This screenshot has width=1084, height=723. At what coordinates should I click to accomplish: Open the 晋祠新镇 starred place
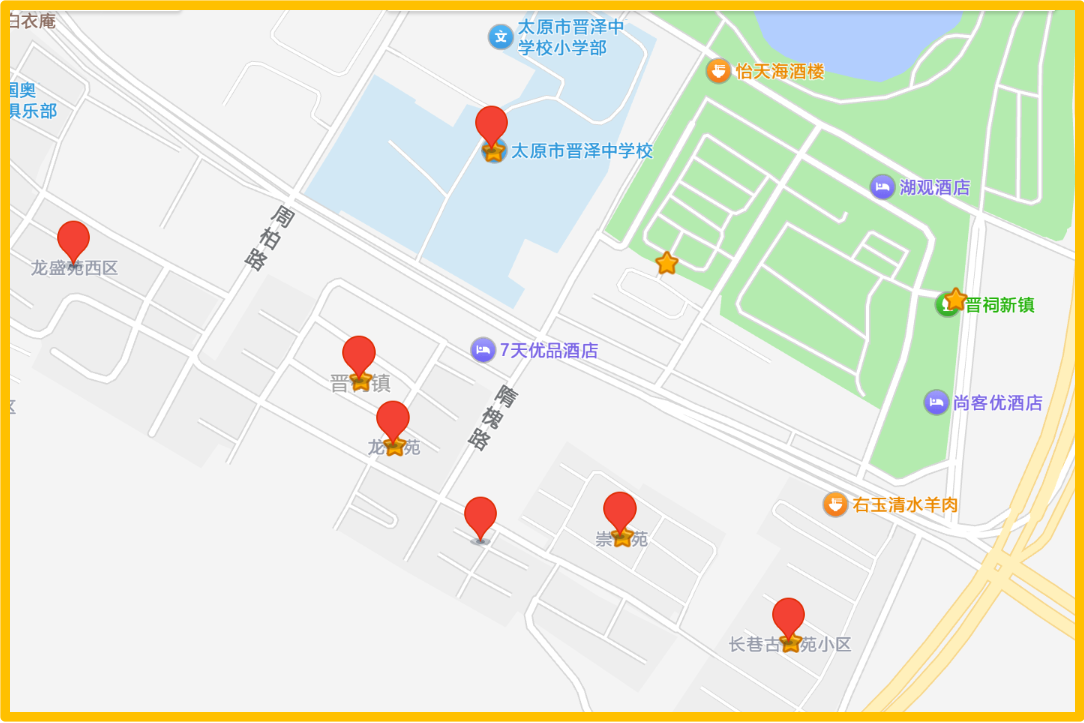[955, 299]
